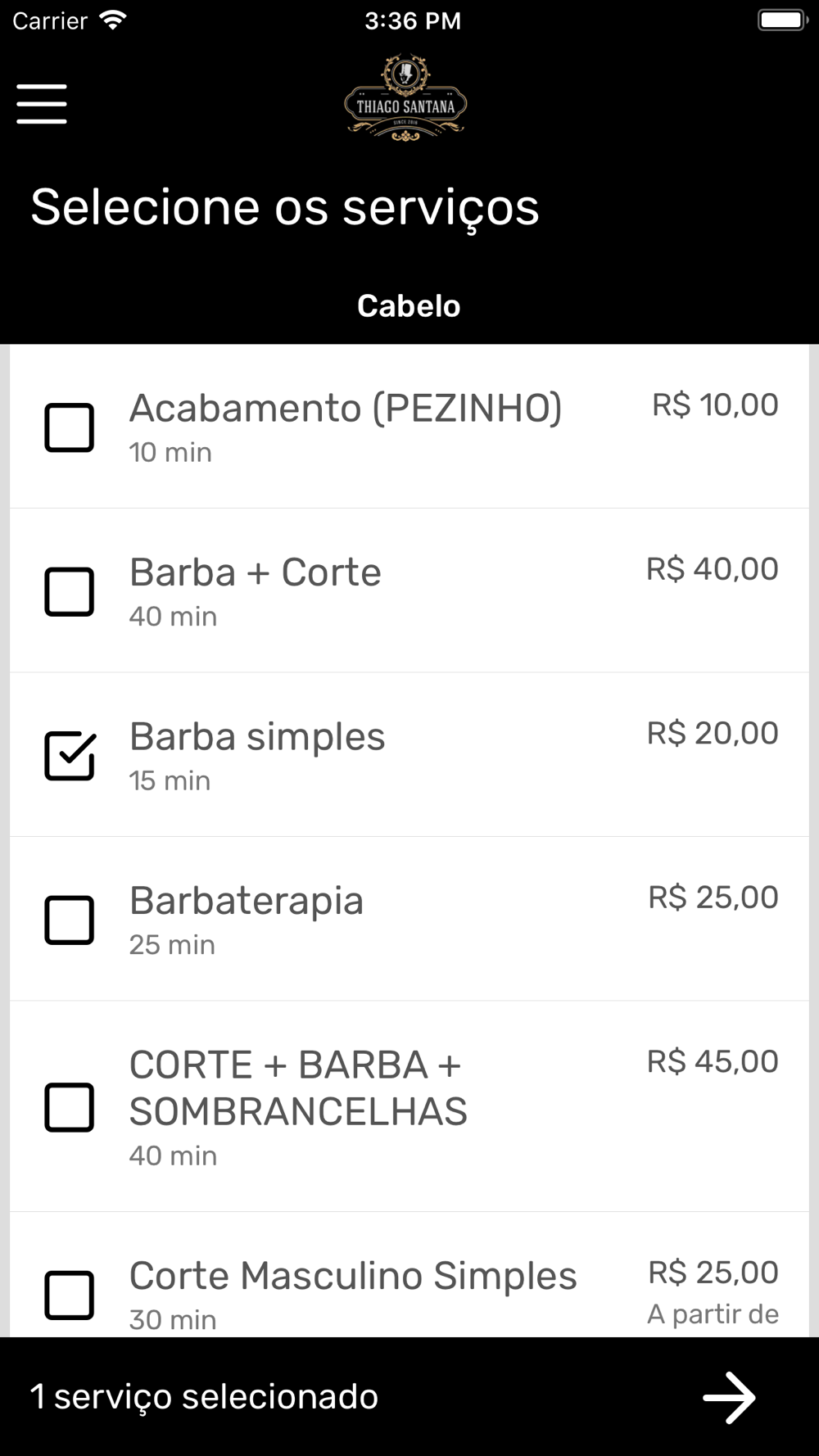Select the Barbaterapia checkbox
This screenshot has height=1456, width=819.
(70, 920)
